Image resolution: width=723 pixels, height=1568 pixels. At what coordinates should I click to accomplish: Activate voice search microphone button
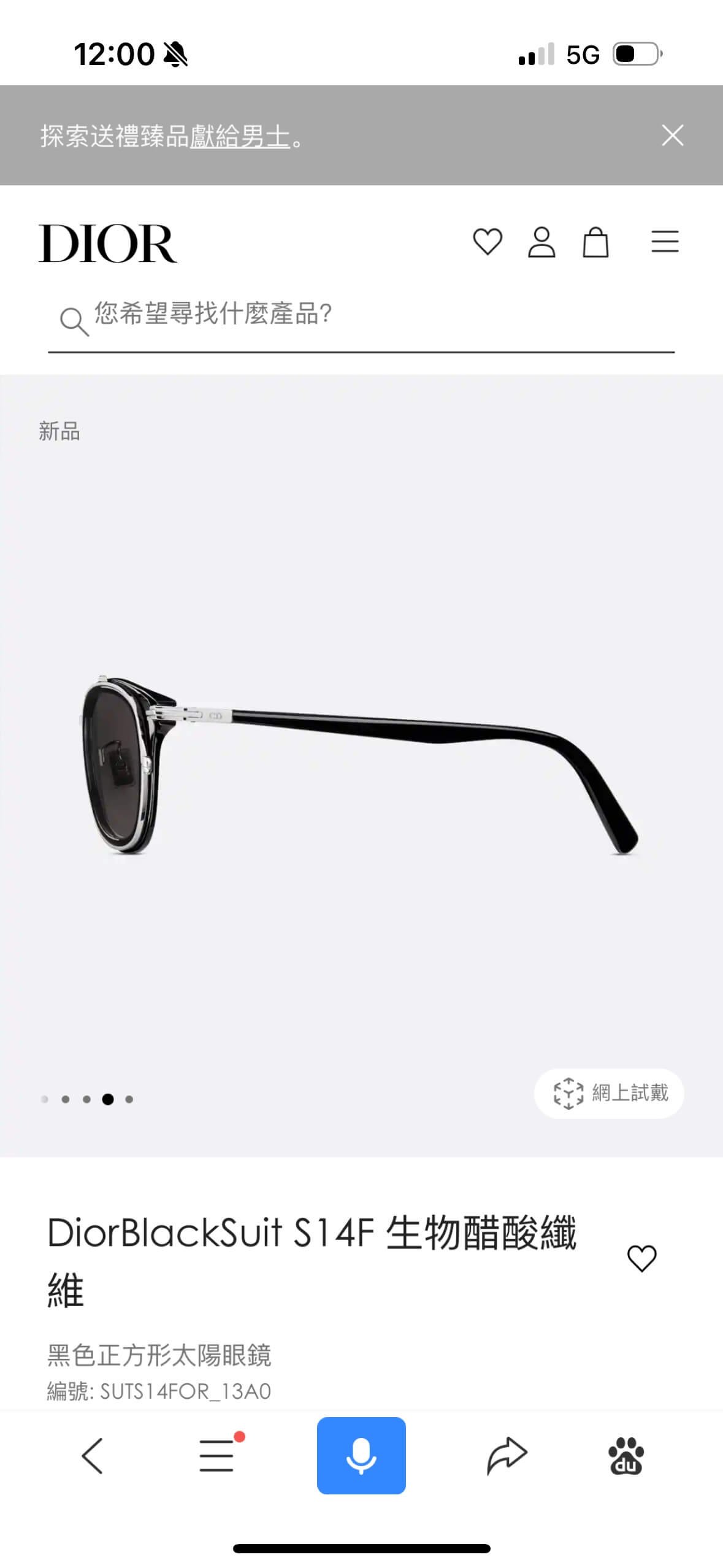pyautogui.click(x=361, y=1455)
